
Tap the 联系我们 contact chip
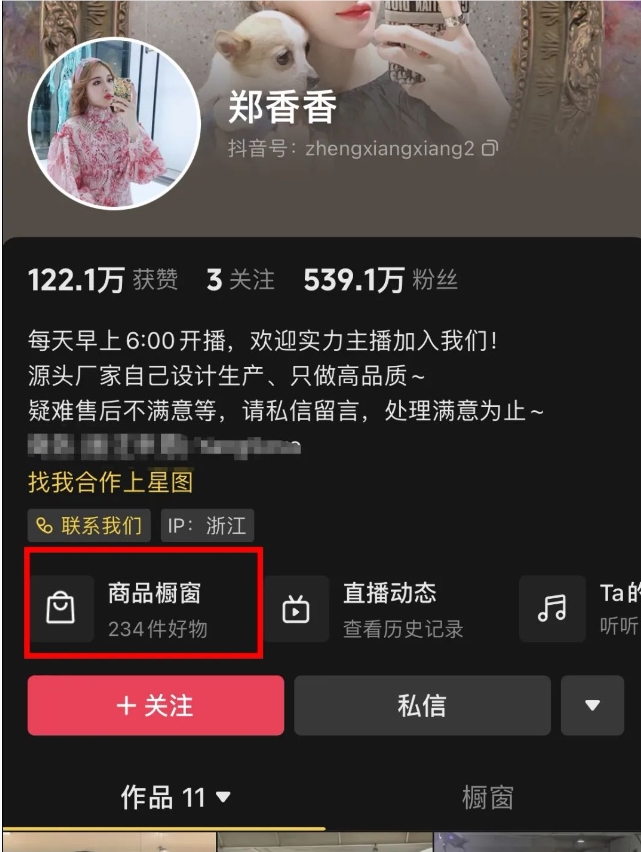[x=89, y=525]
